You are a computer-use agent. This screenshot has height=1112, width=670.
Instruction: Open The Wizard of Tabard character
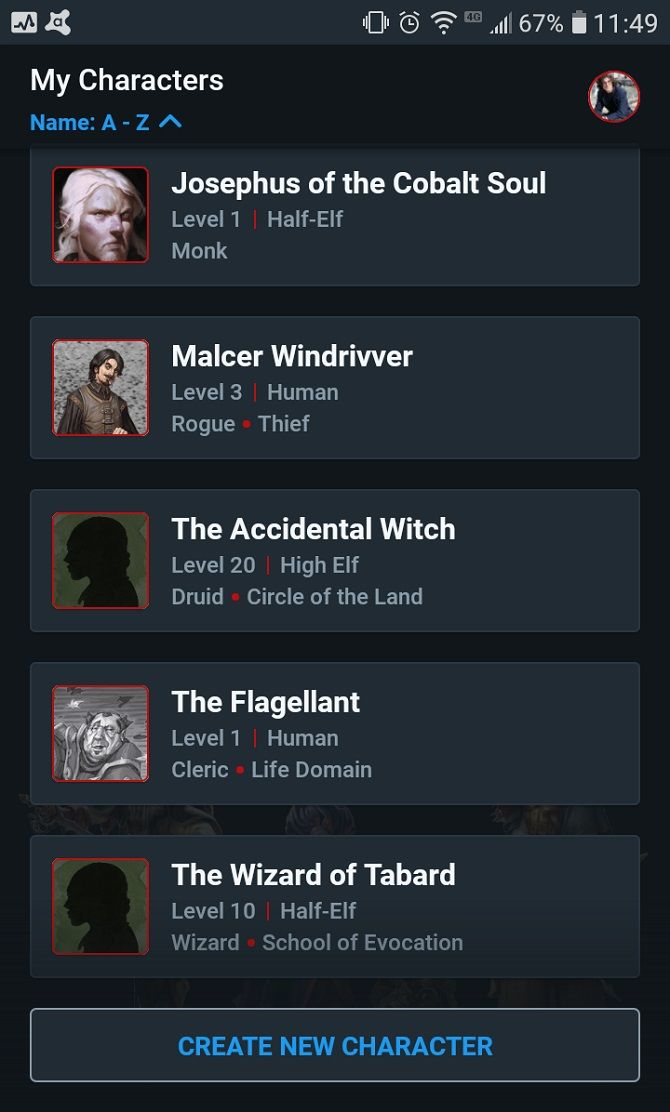coord(334,907)
